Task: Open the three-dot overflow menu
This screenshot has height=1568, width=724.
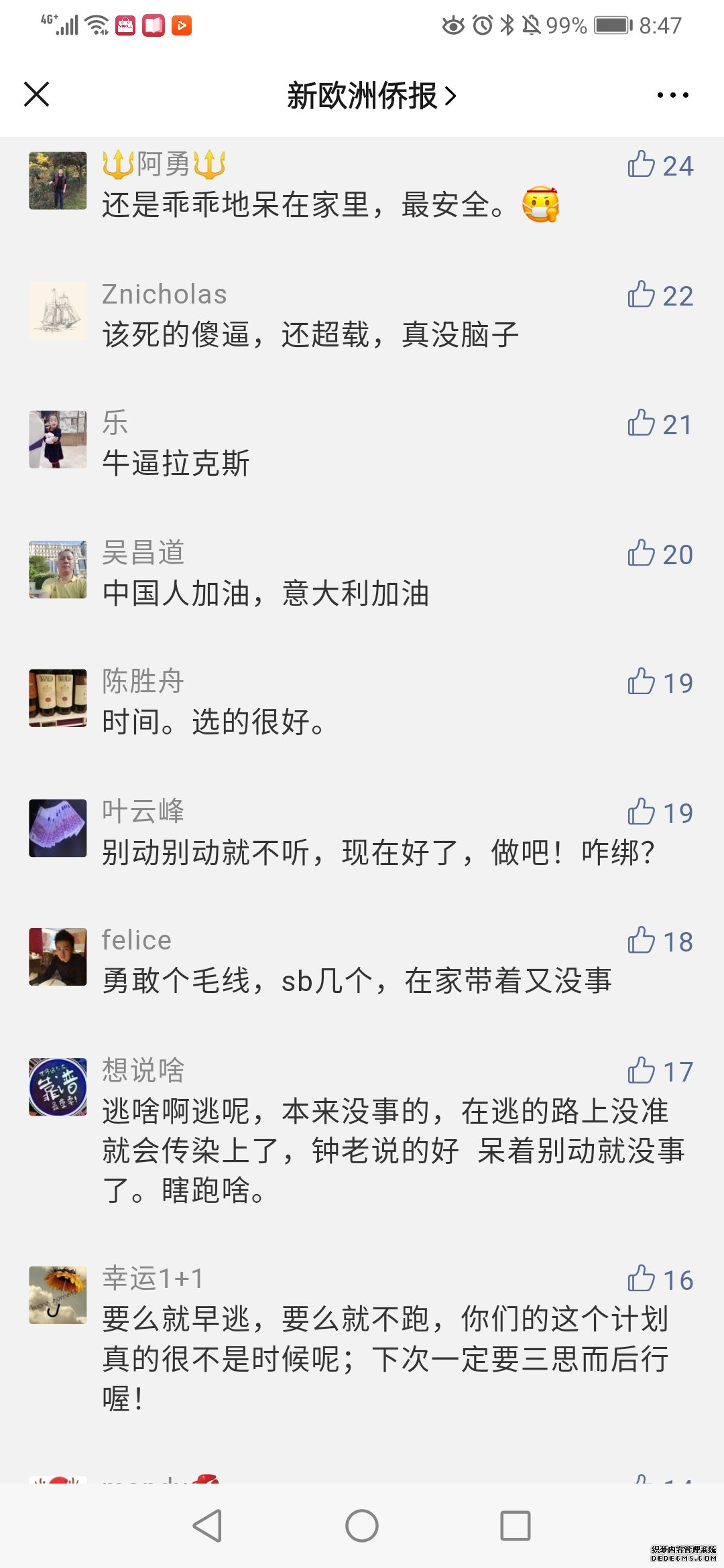Action: [672, 95]
